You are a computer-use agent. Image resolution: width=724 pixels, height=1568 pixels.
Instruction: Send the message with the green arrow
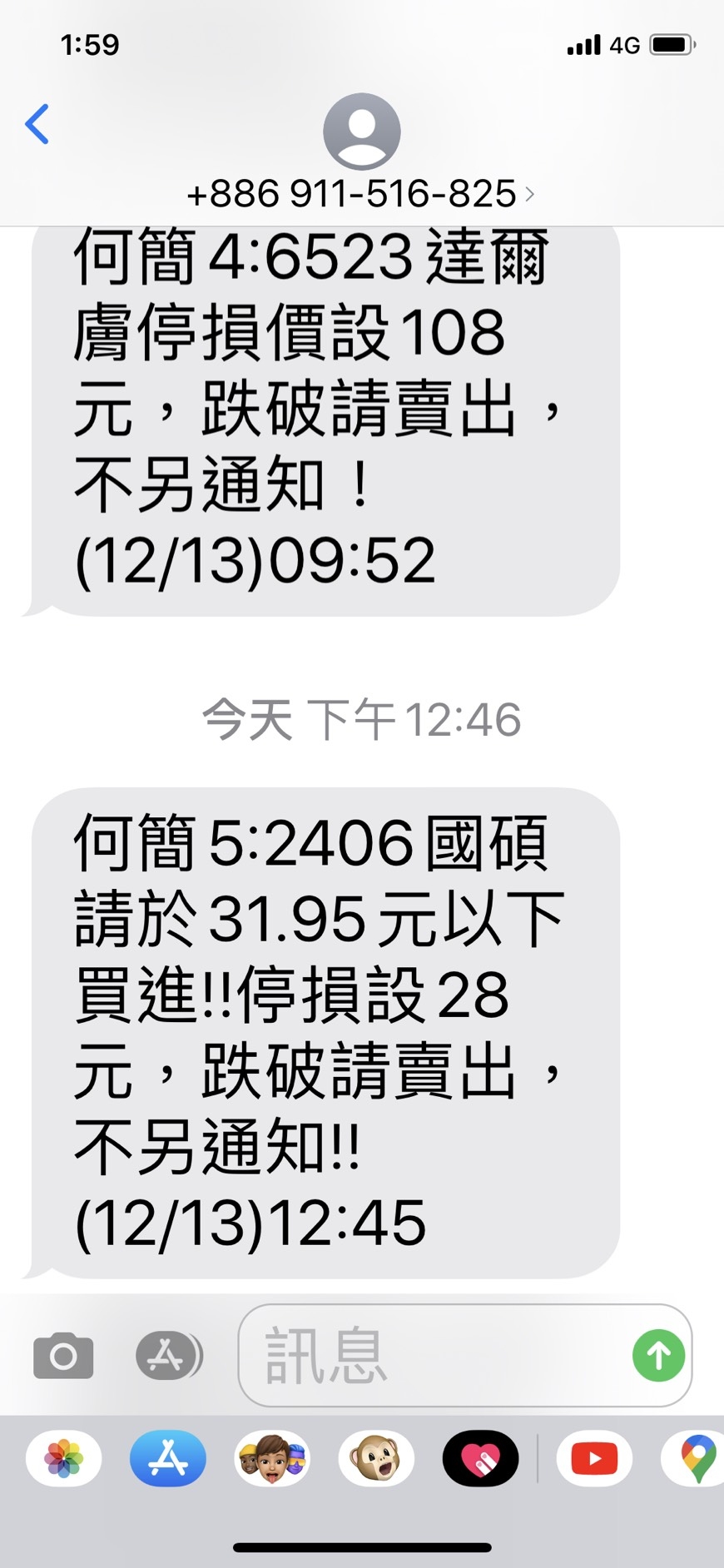[658, 1356]
